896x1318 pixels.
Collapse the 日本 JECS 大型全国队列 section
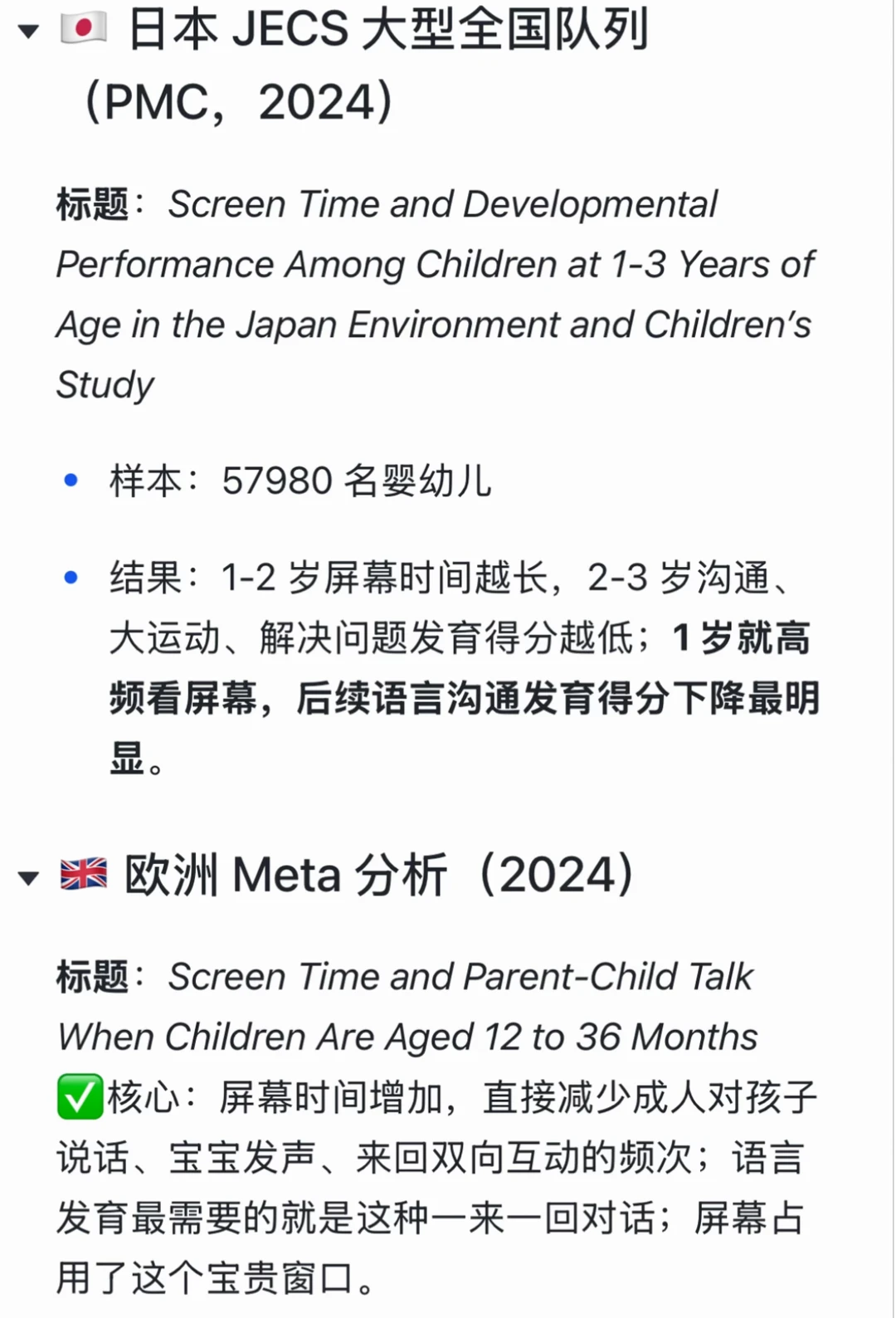28,32
